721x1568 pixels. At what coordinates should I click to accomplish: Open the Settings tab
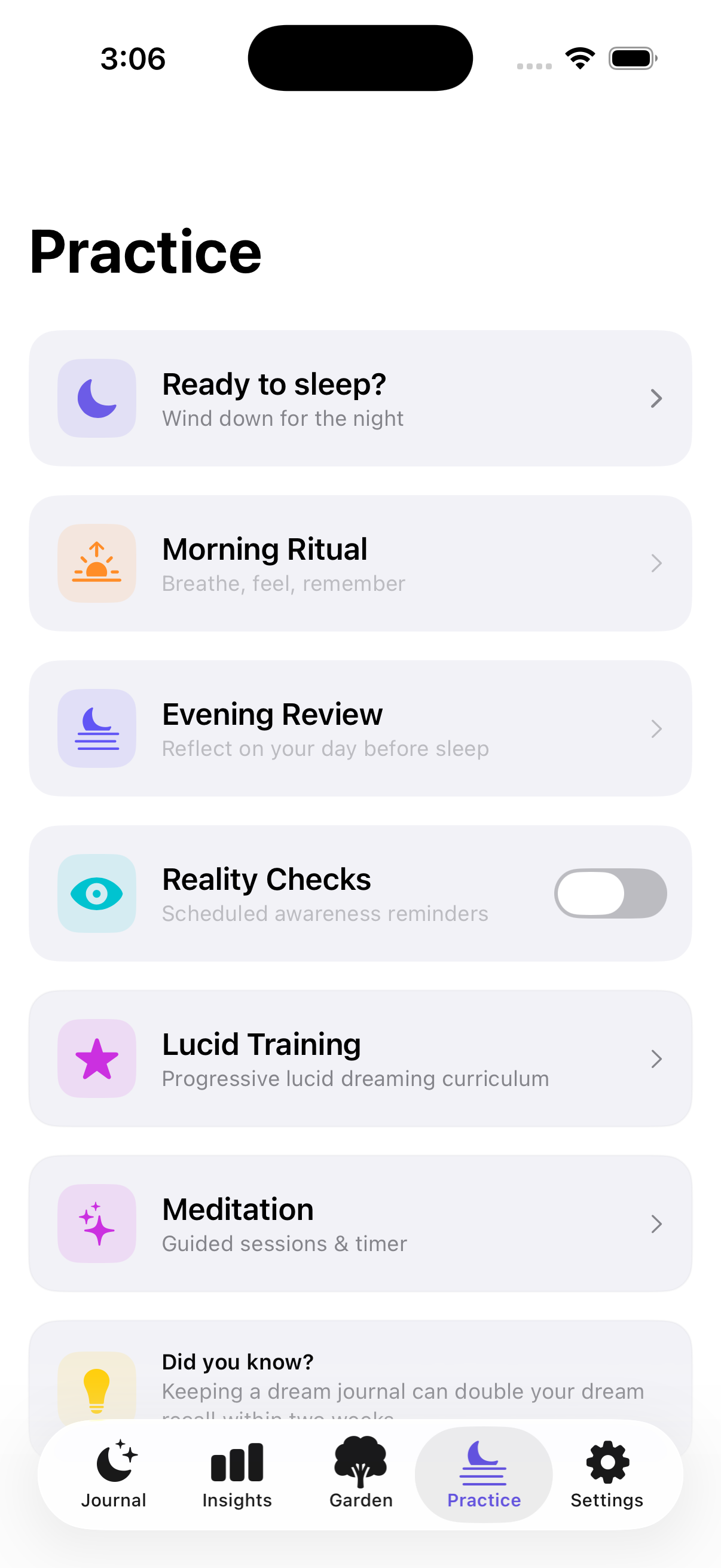pyautogui.click(x=607, y=1474)
